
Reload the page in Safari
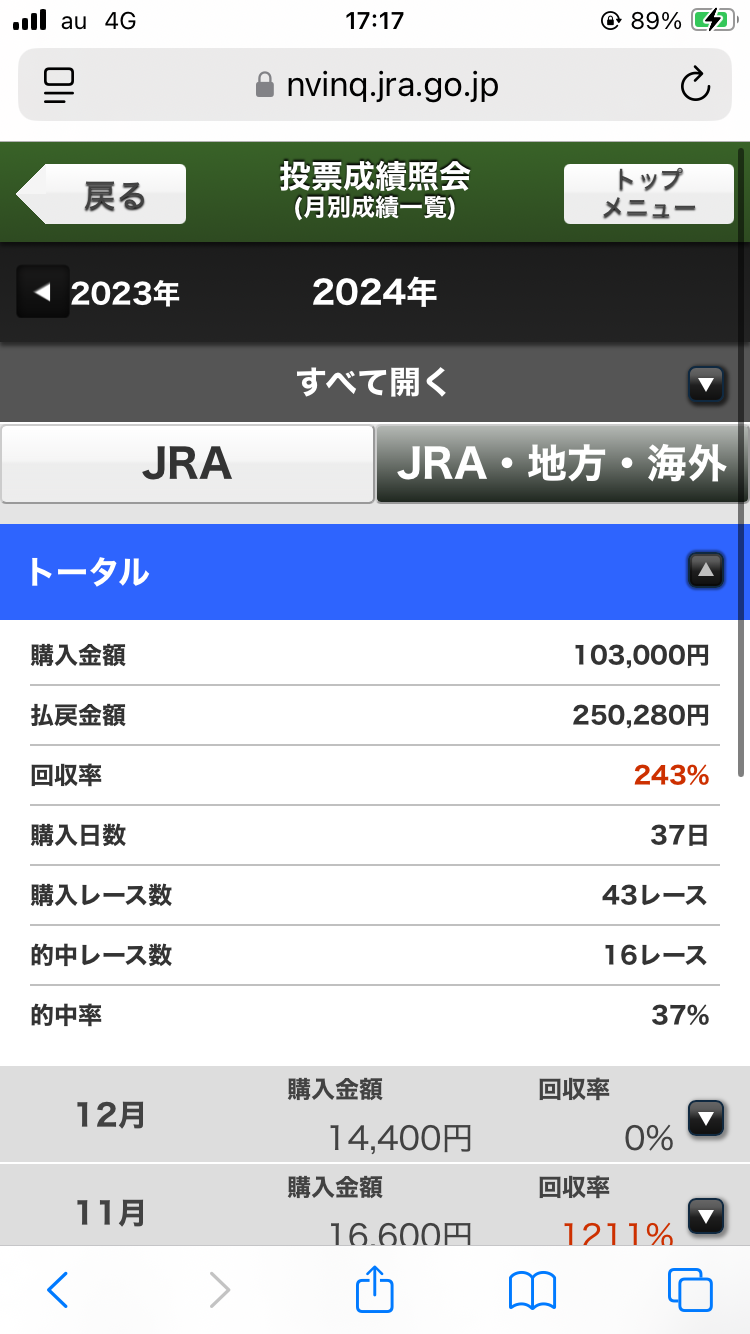(695, 86)
